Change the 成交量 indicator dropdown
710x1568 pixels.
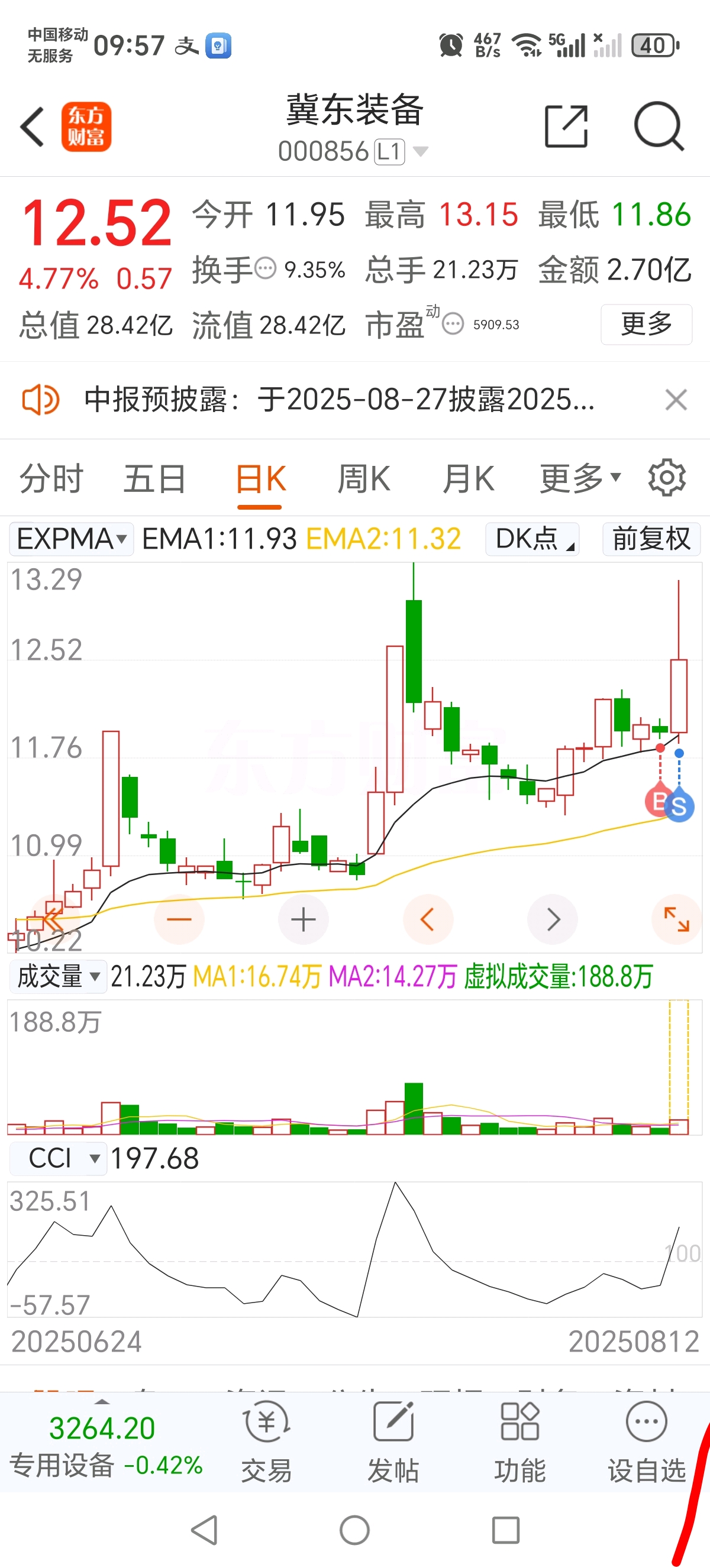click(58, 976)
